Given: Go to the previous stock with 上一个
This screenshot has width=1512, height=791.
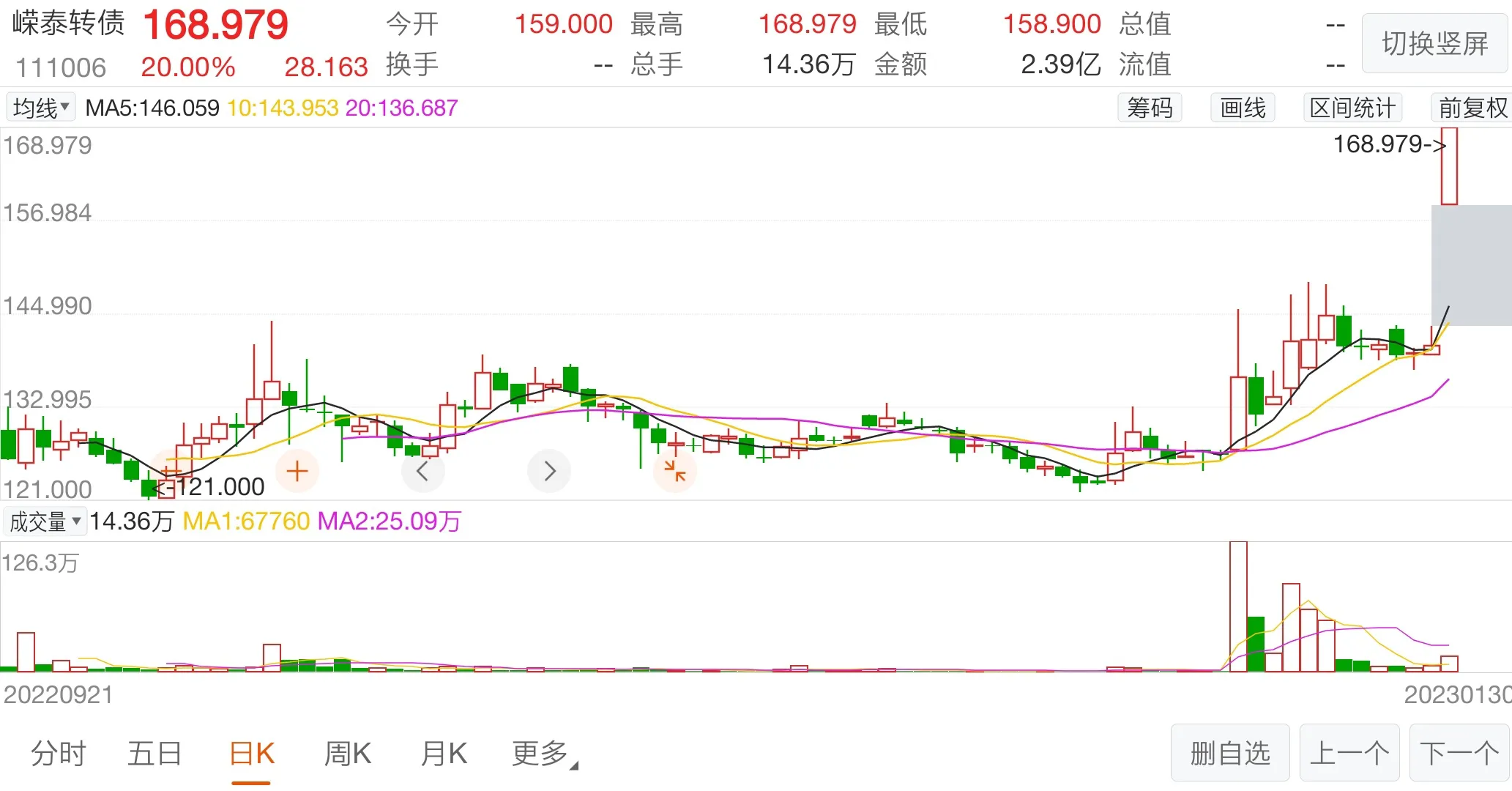Looking at the screenshot, I should click(1349, 753).
